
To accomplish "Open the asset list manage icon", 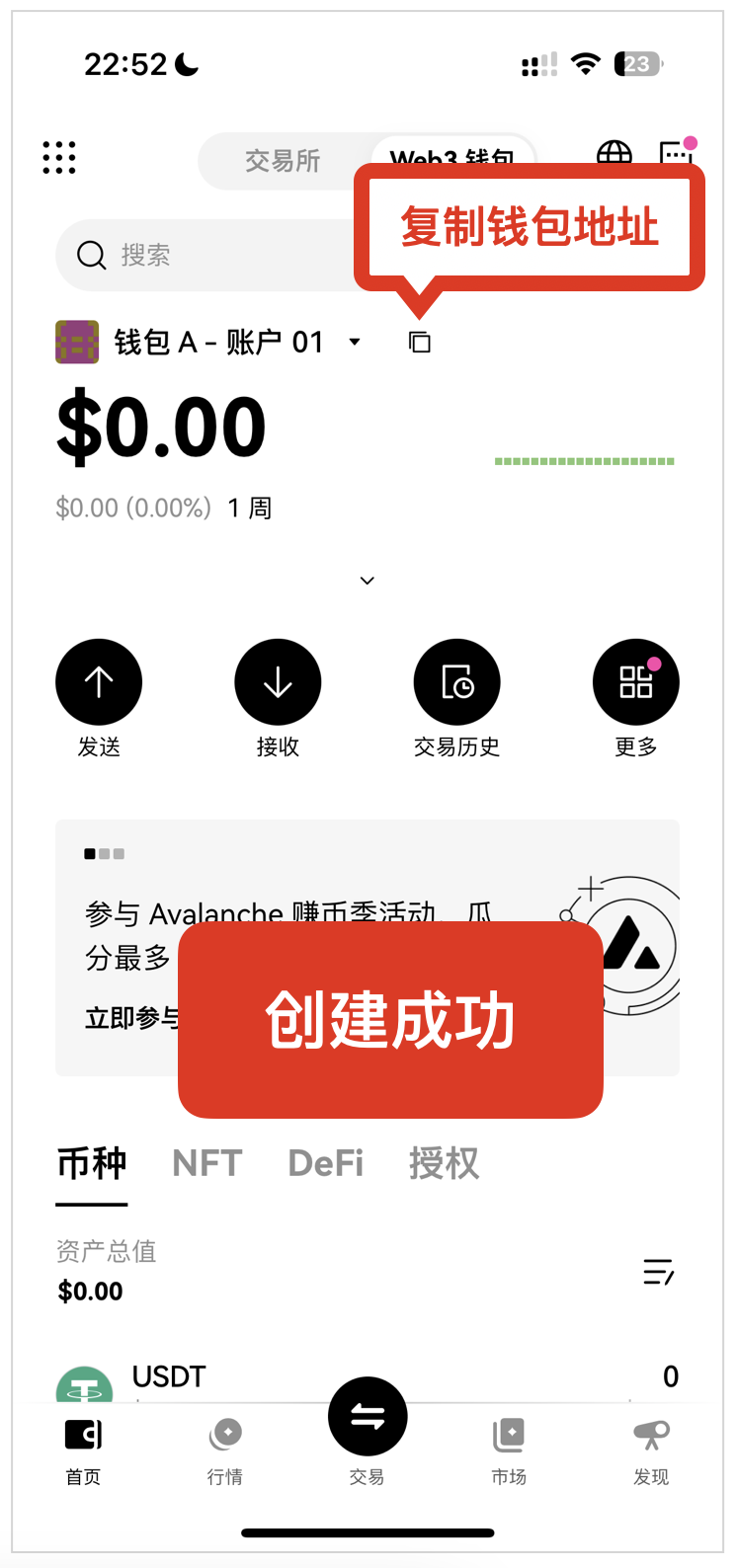I will (658, 1272).
